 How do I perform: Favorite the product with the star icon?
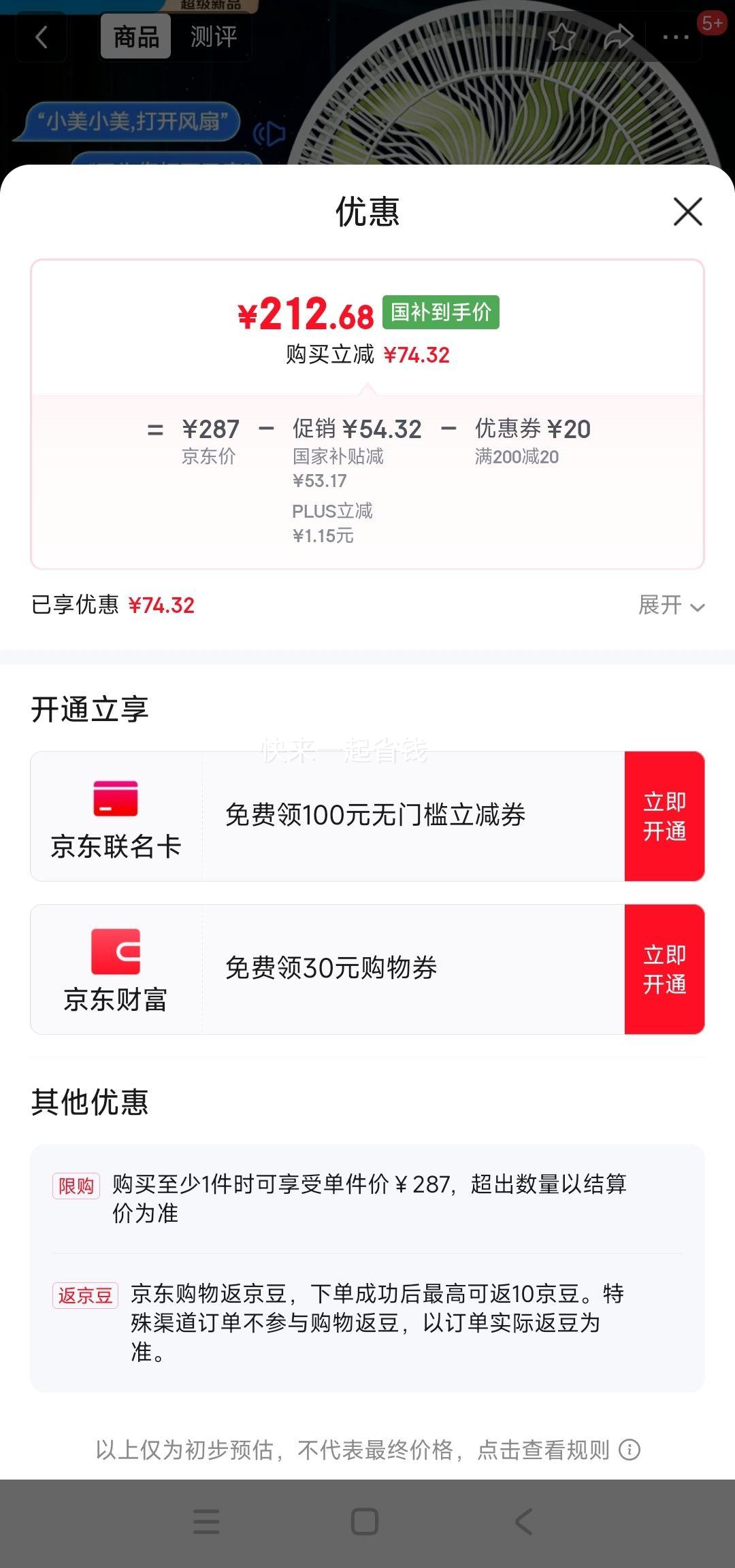tap(562, 37)
